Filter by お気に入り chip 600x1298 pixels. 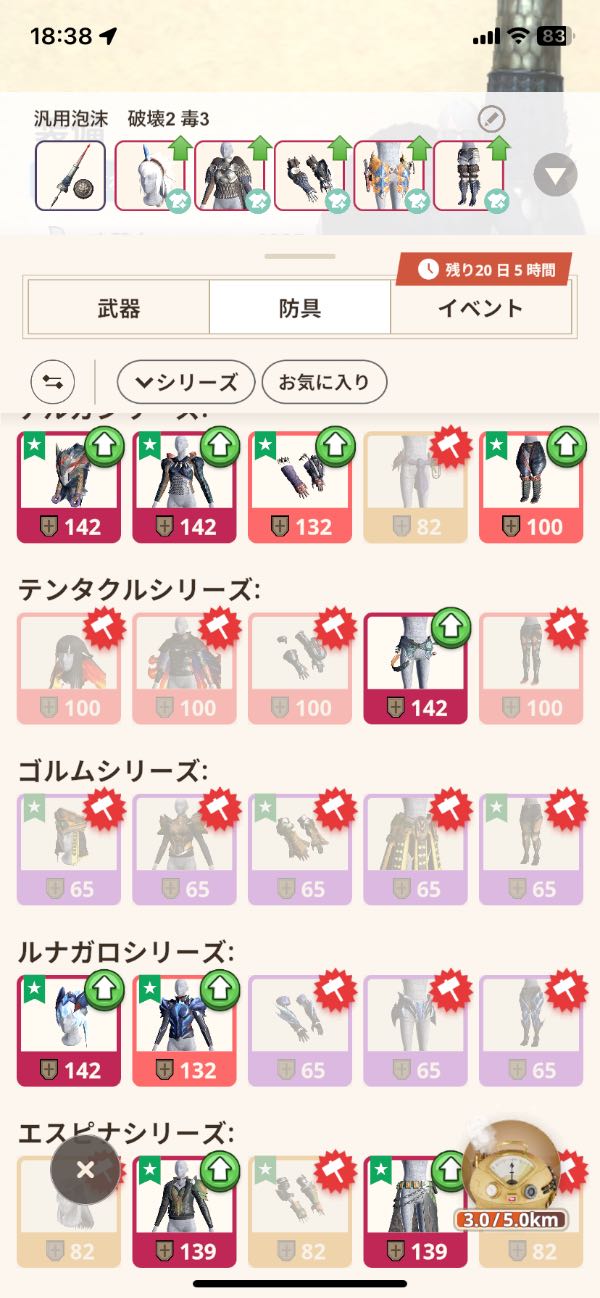(324, 381)
